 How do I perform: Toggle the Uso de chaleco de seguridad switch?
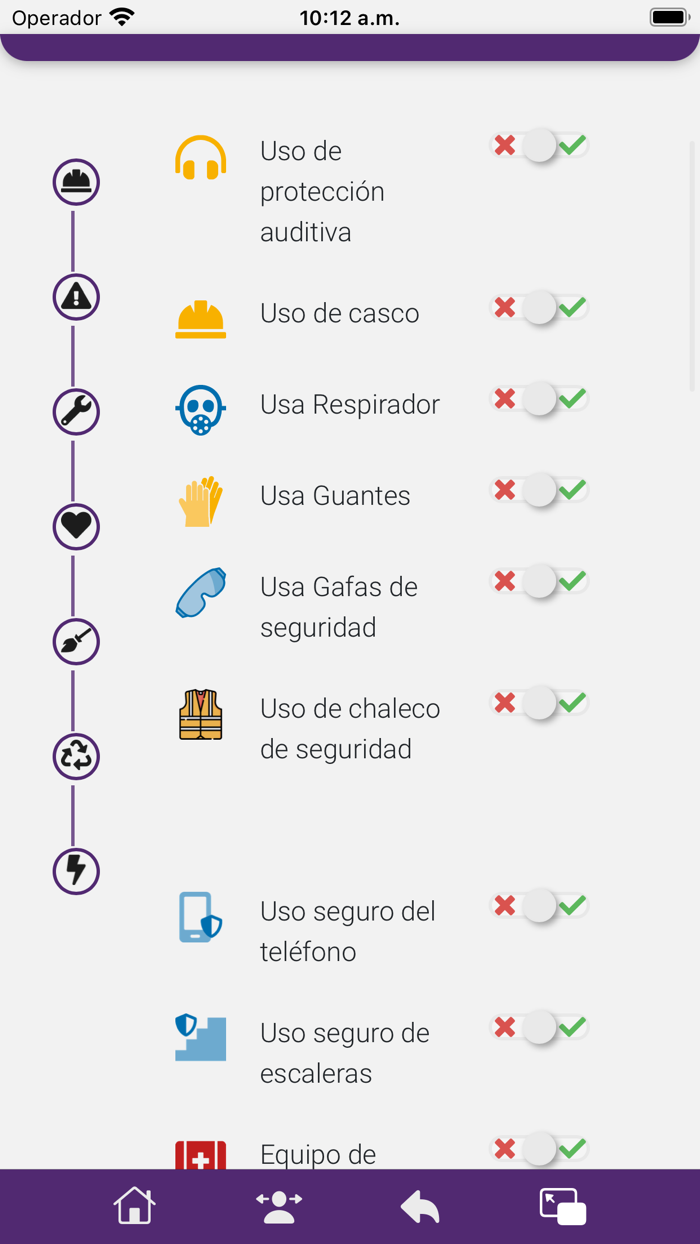click(x=539, y=703)
